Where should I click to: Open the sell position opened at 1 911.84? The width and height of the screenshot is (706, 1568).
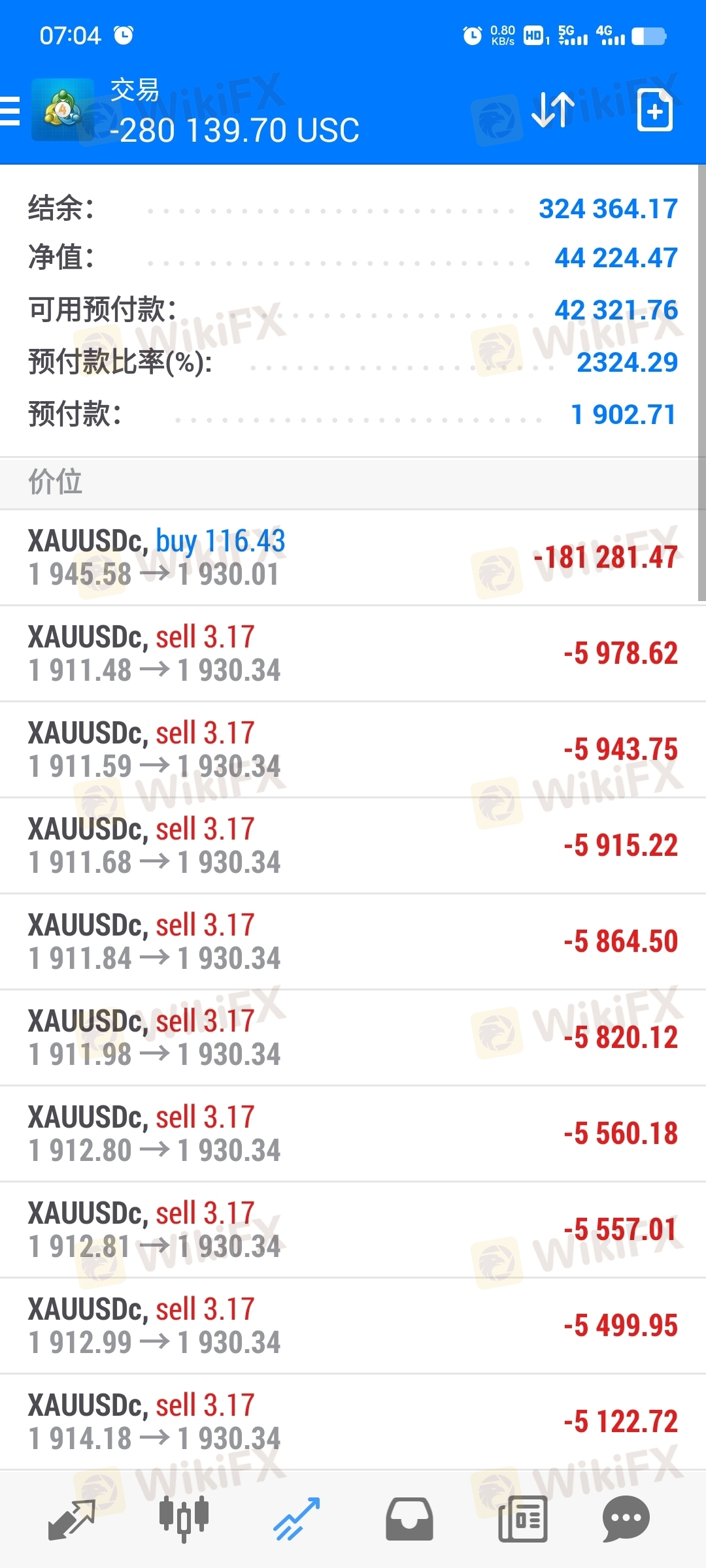point(353,942)
